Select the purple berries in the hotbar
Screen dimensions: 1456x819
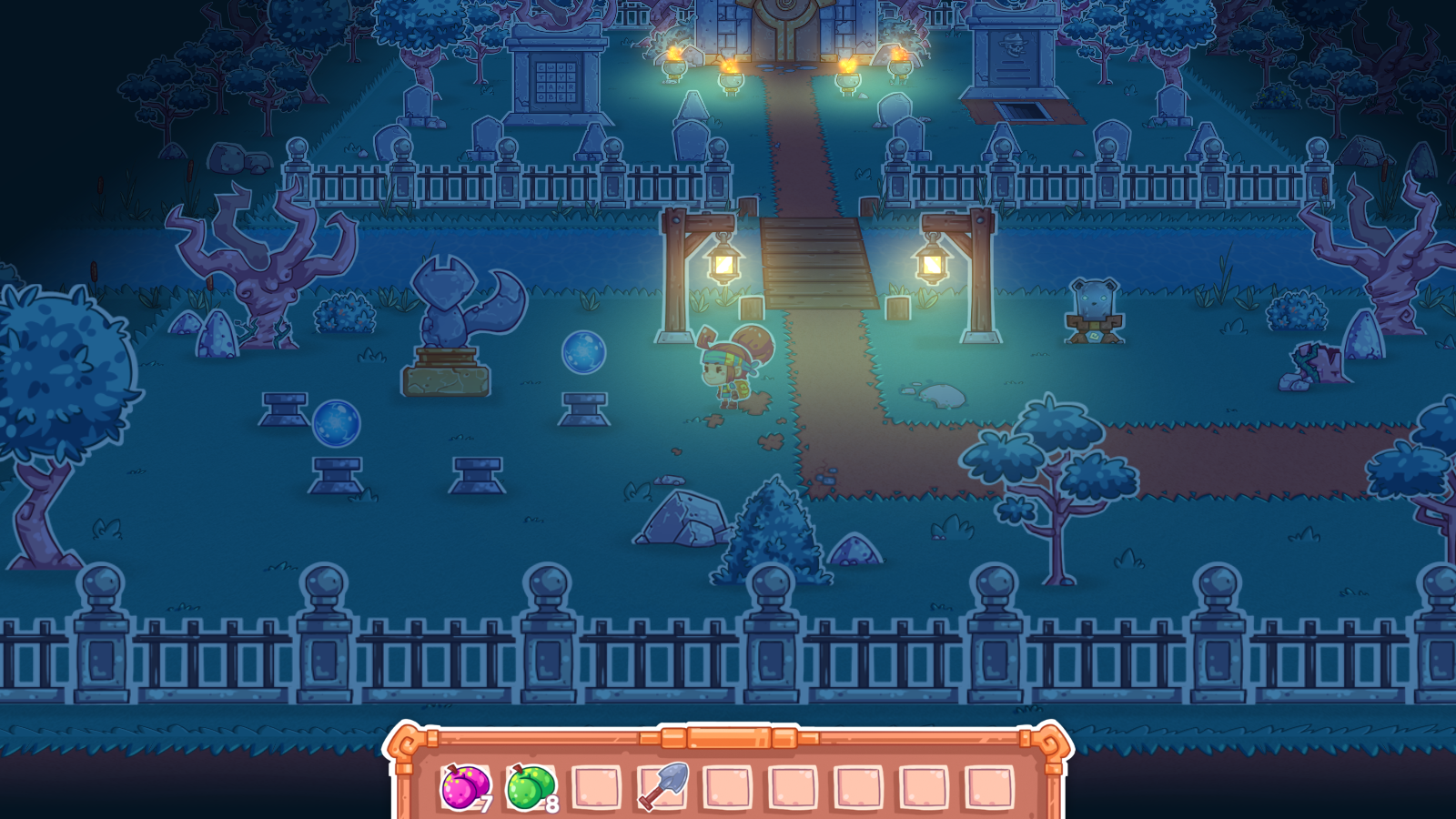point(464,786)
